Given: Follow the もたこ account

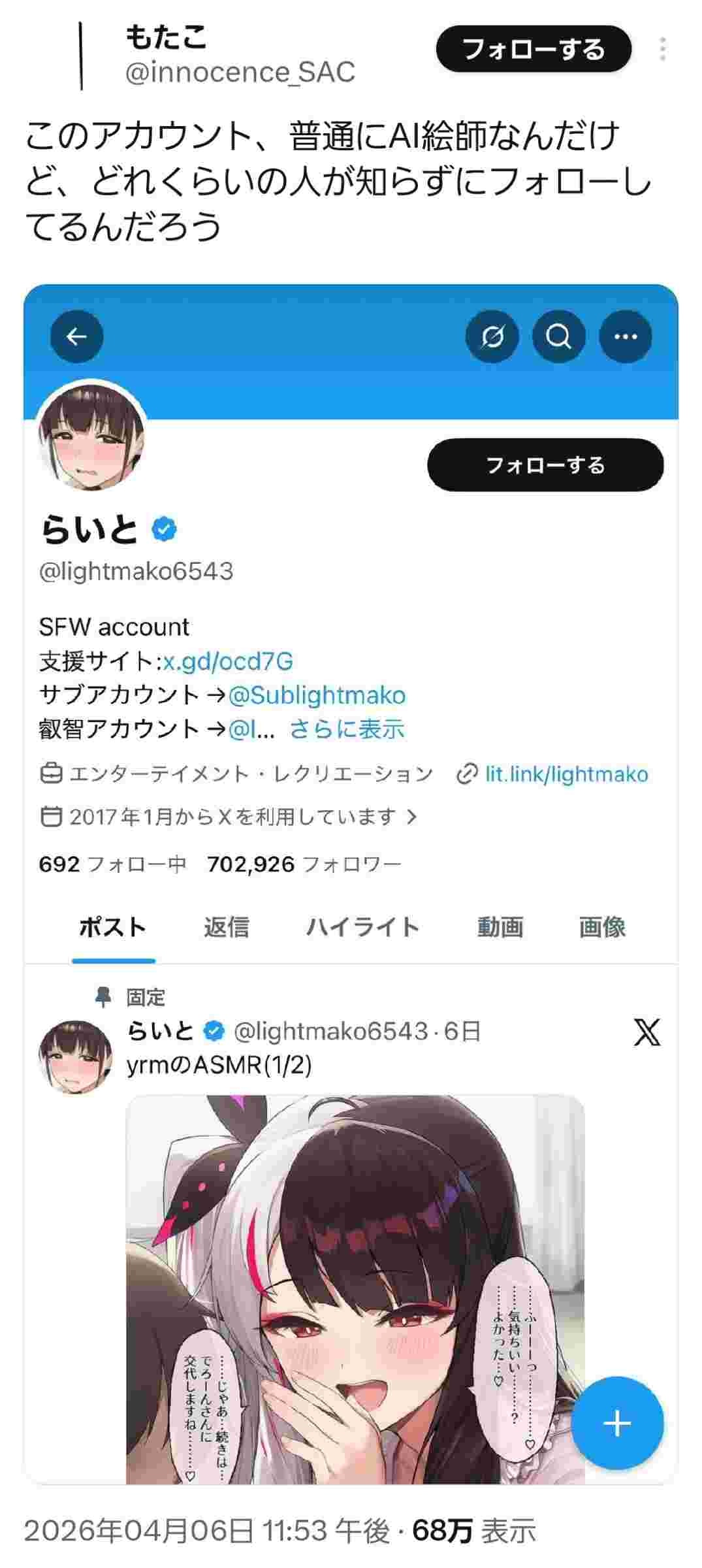Looking at the screenshot, I should click(533, 50).
